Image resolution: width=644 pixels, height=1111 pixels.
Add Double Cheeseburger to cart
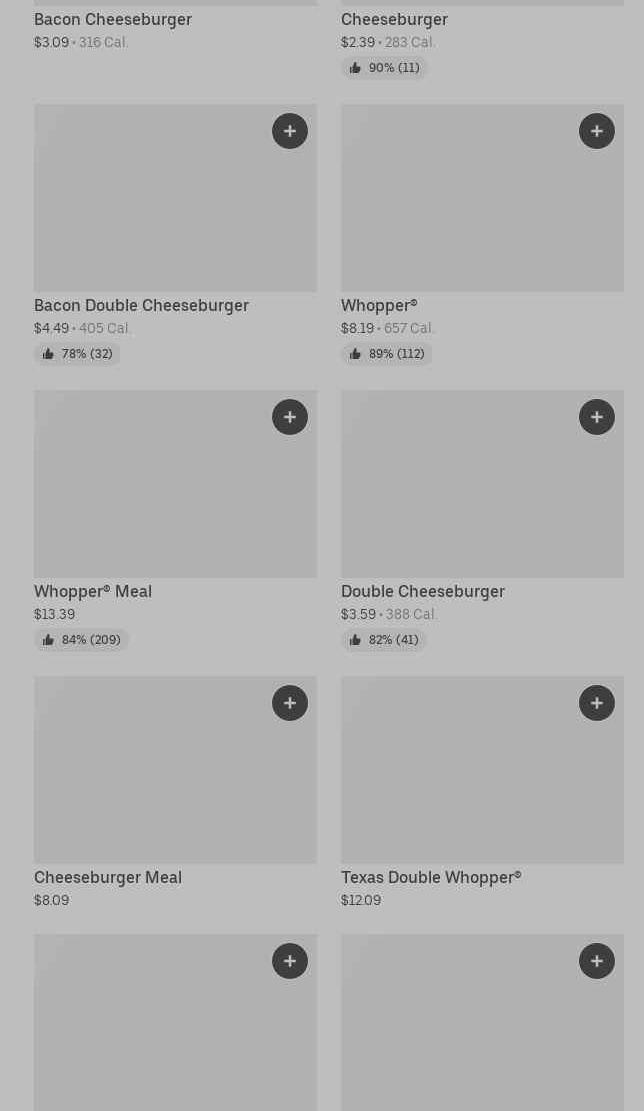tap(597, 417)
